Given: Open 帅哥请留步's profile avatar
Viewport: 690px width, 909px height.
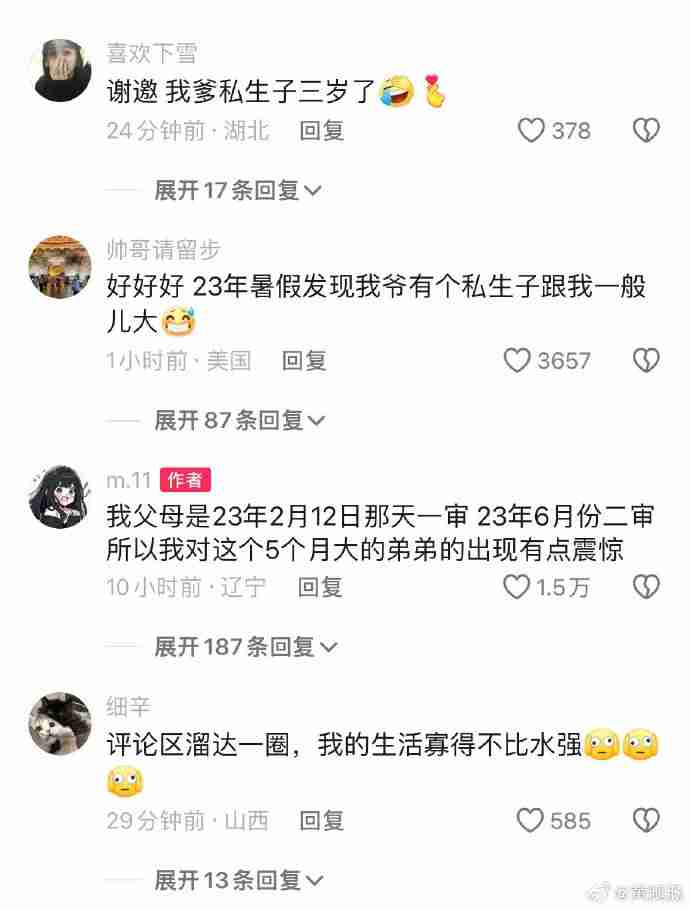Looking at the screenshot, I should pos(60,268).
